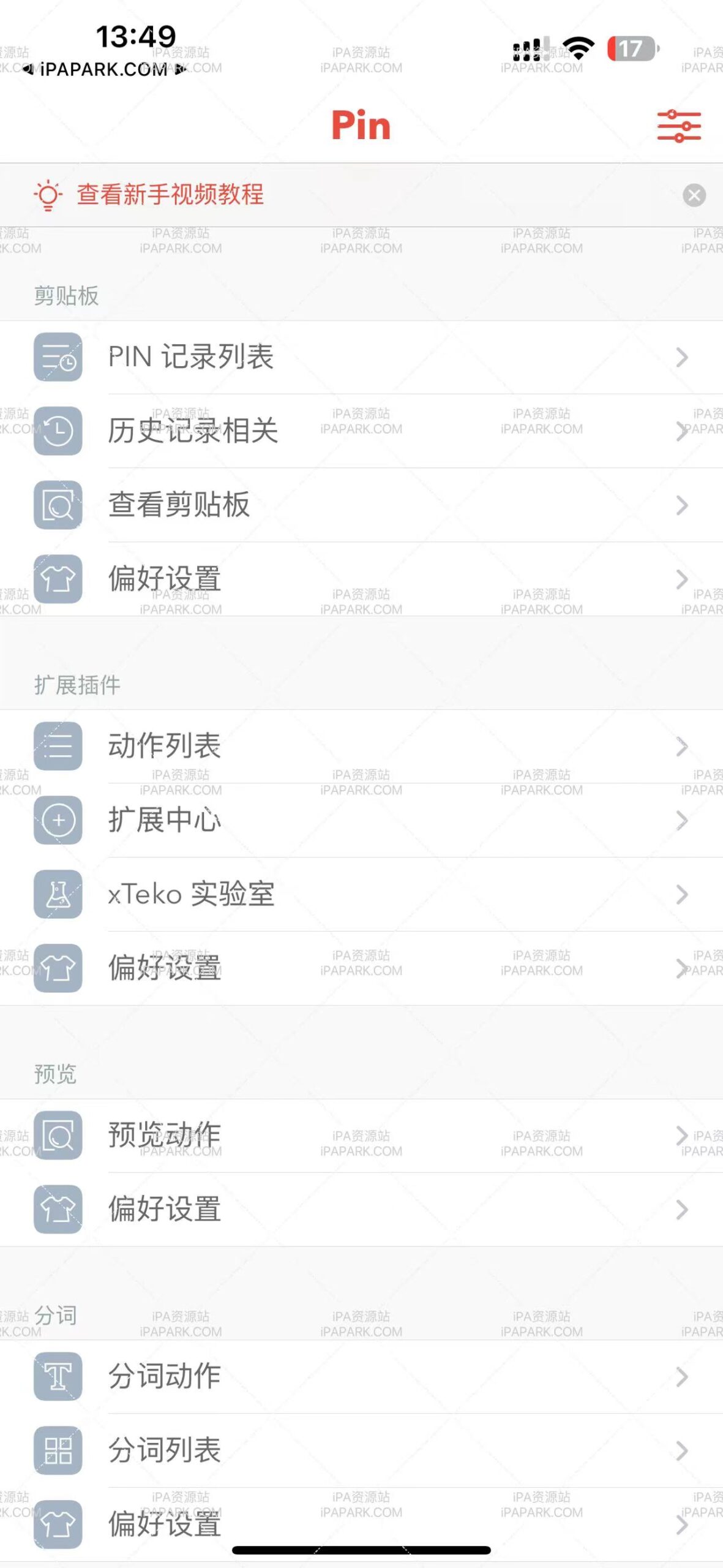Open the filter settings icon top right
The height and width of the screenshot is (1568, 723).
pos(678,125)
